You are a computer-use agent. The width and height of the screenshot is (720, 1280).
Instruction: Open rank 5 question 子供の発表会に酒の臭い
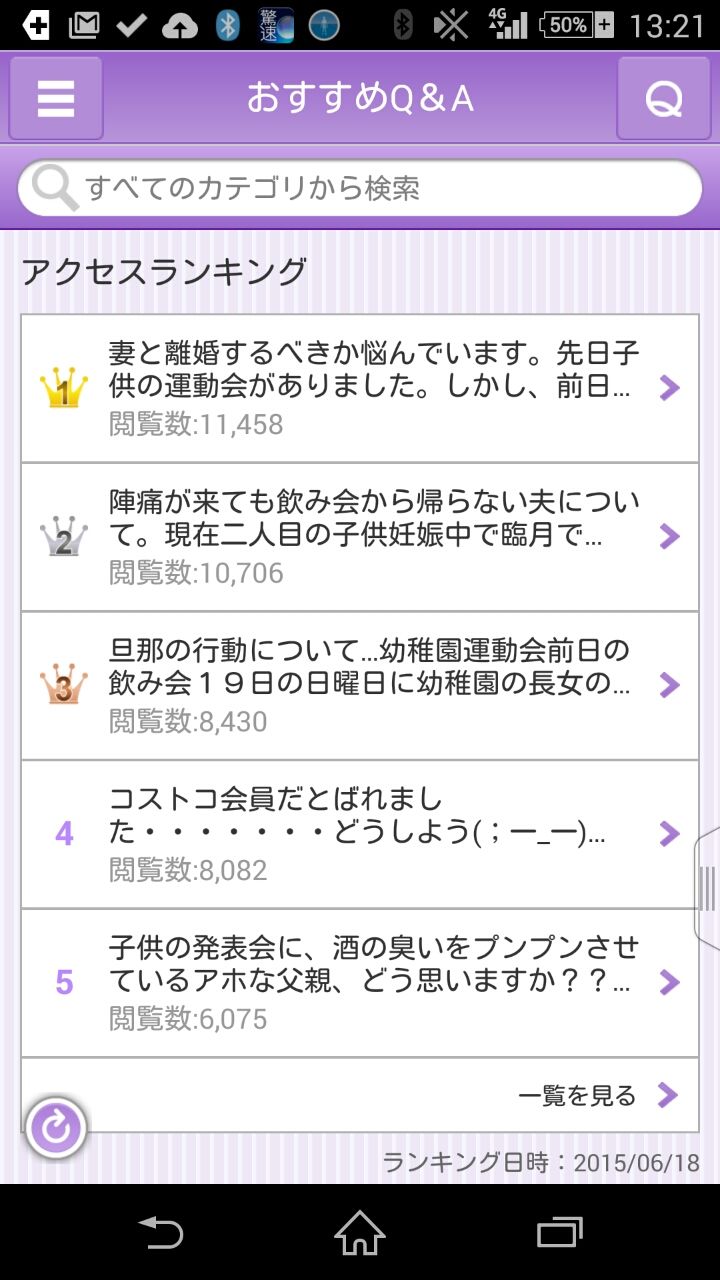coord(360,983)
